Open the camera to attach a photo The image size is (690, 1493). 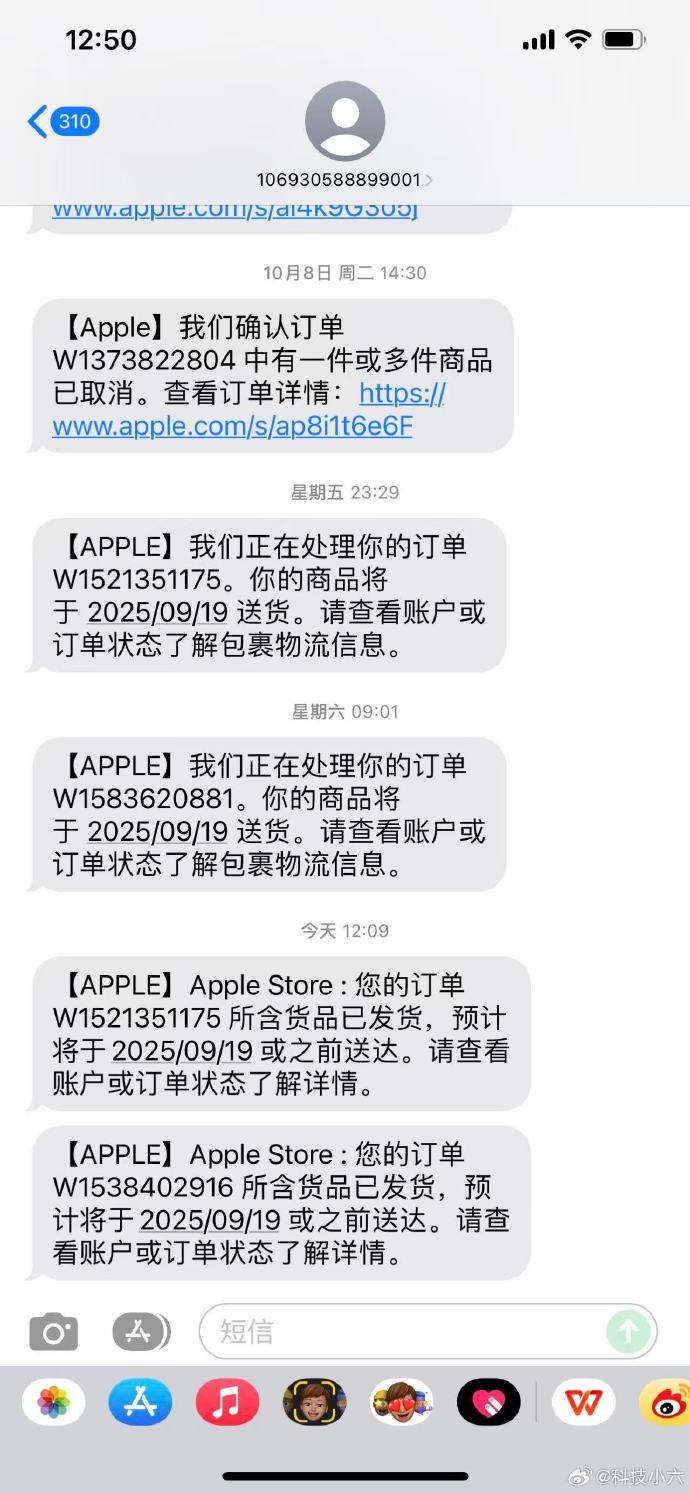coord(53,1331)
